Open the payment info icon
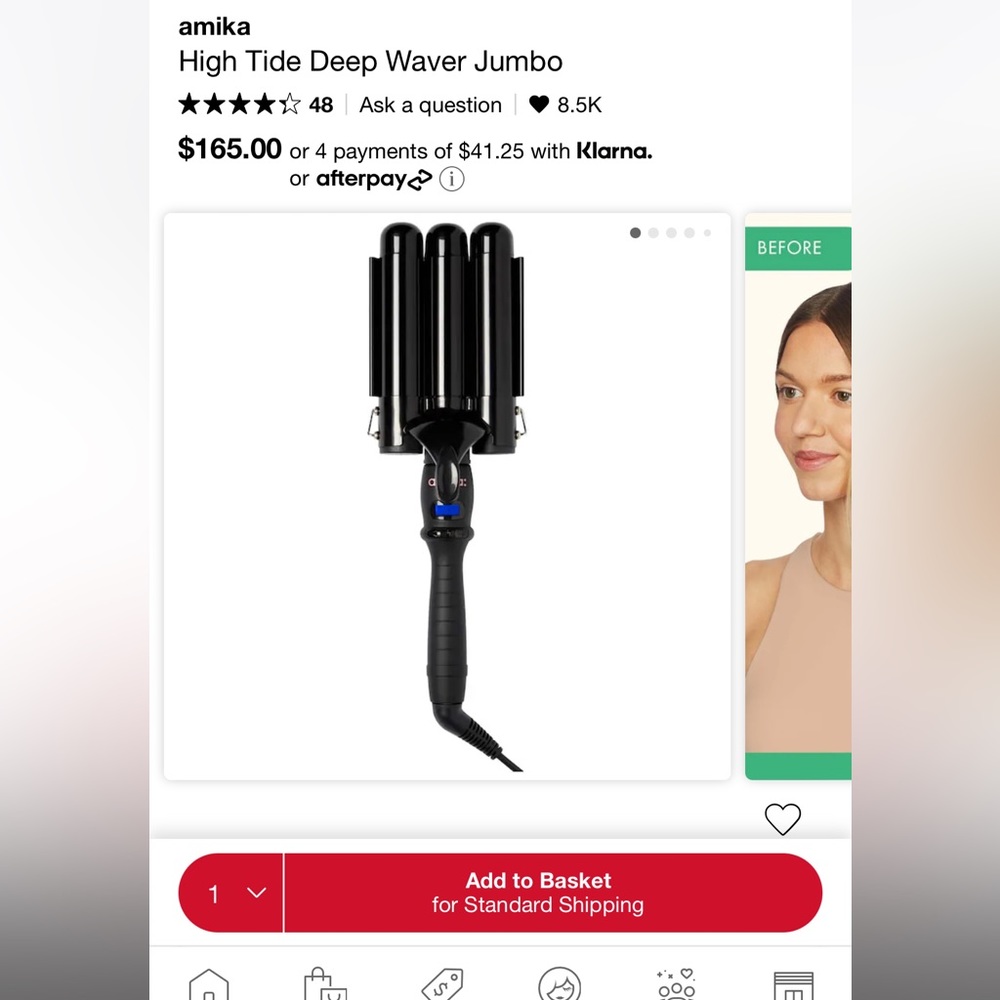The width and height of the screenshot is (1000, 1000). point(452,180)
